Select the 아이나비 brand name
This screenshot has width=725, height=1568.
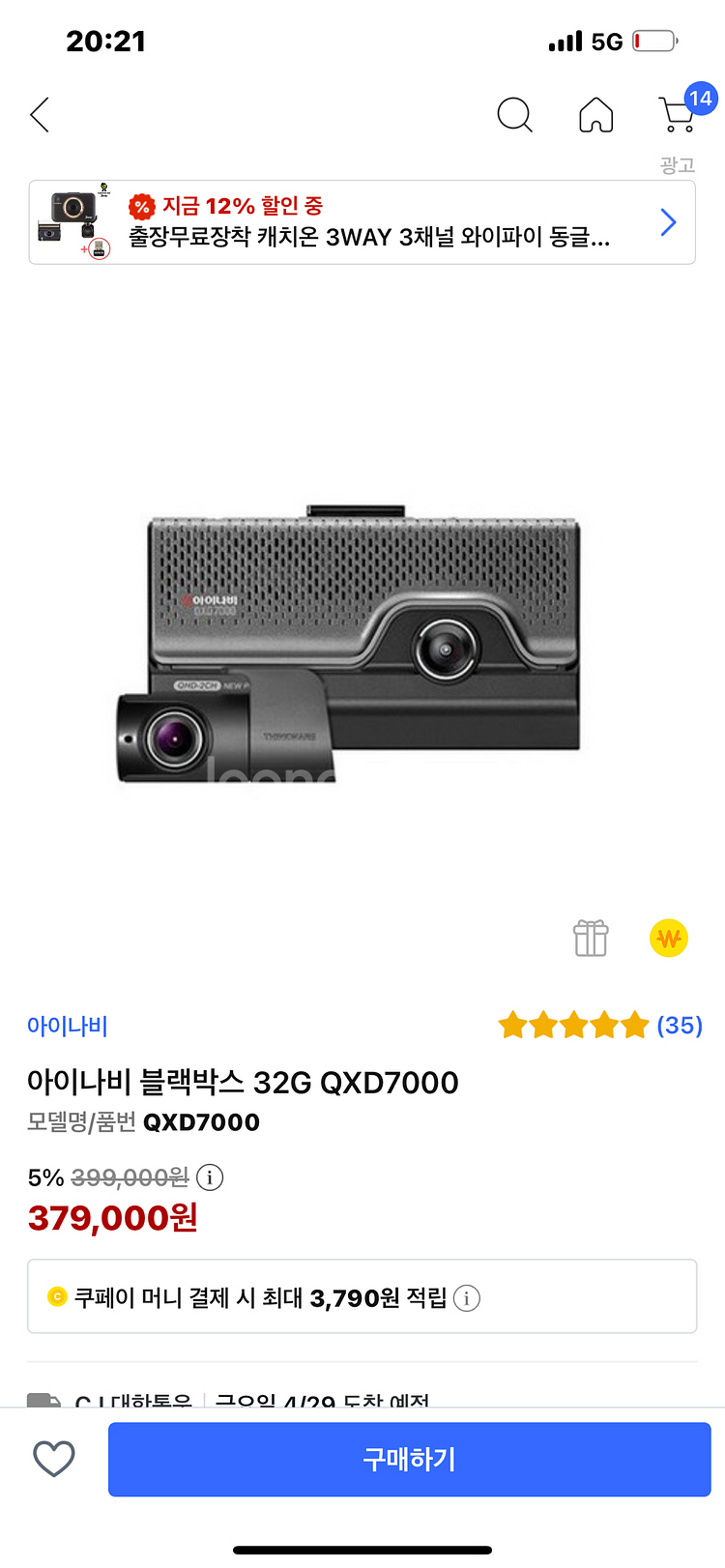(67, 1026)
